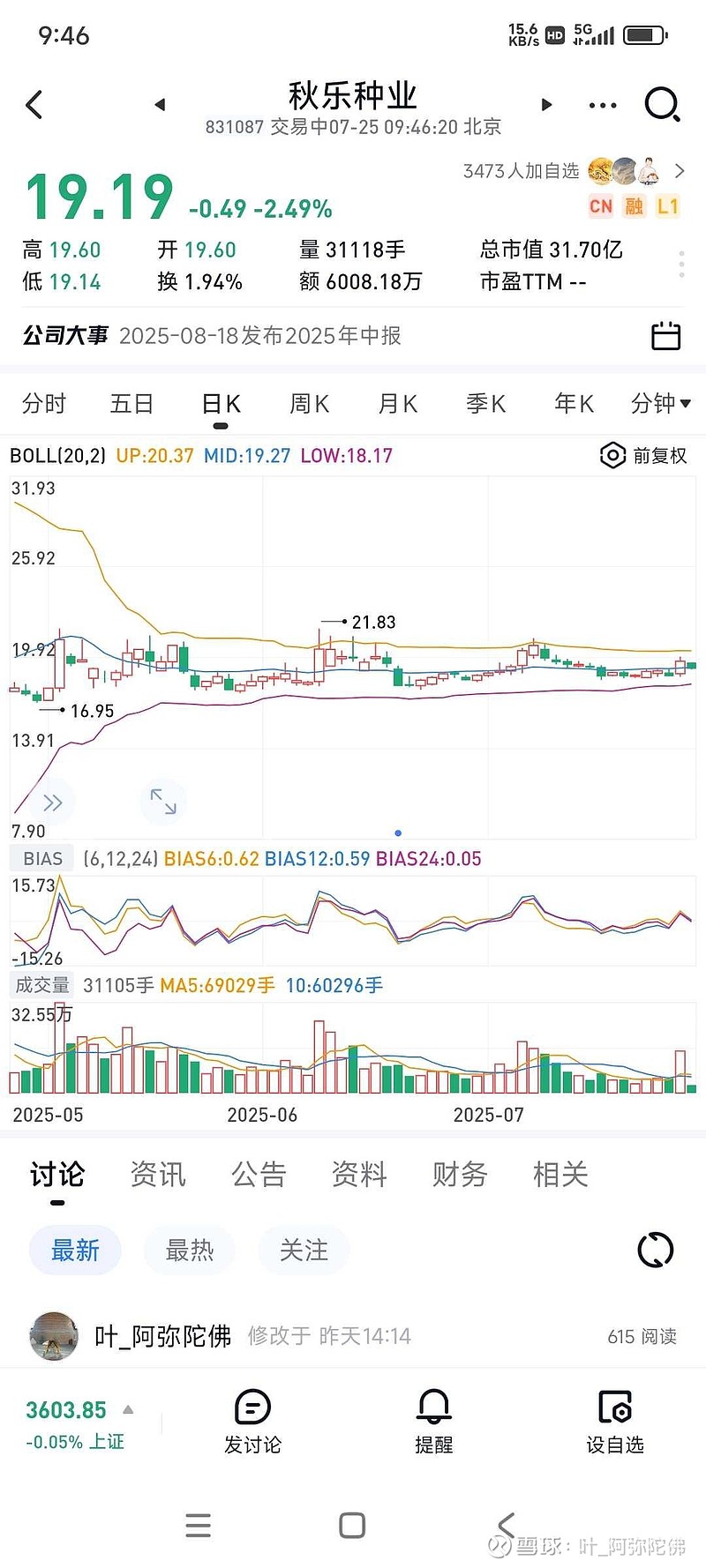
Task: Tap the blue chart position indicator dot
Action: click(398, 832)
